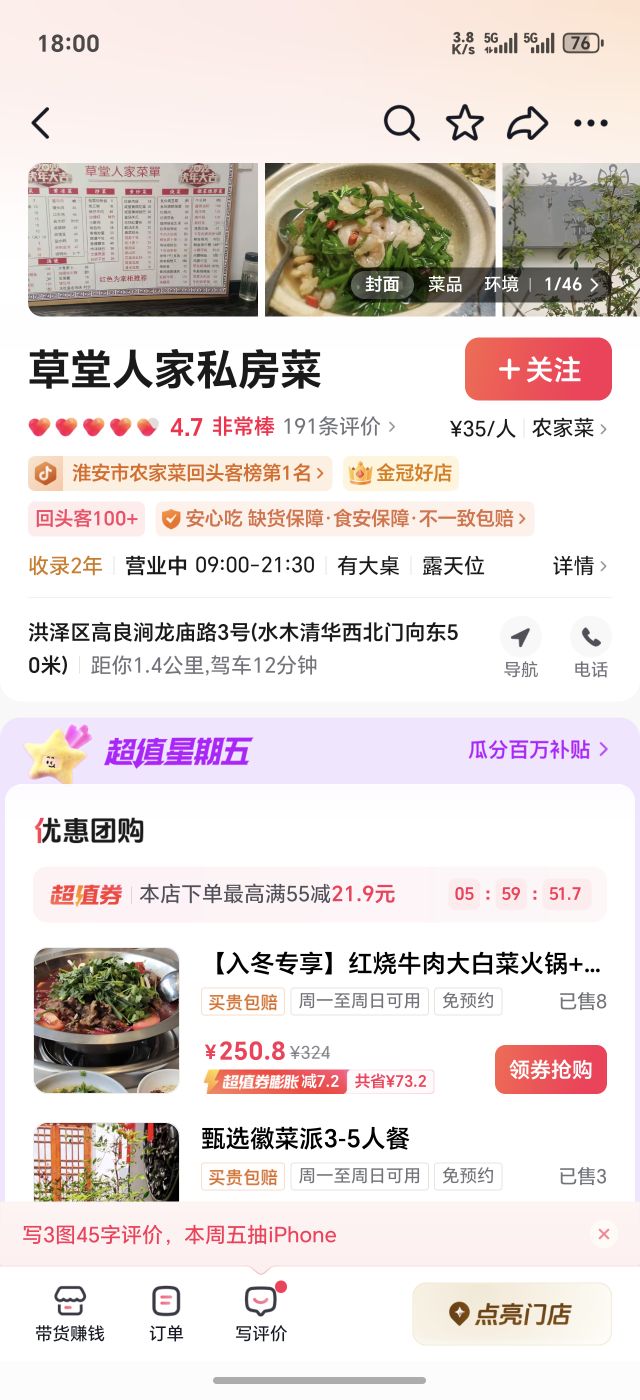View the 191条评价 reviews
This screenshot has width=640, height=1400.
tap(339, 427)
